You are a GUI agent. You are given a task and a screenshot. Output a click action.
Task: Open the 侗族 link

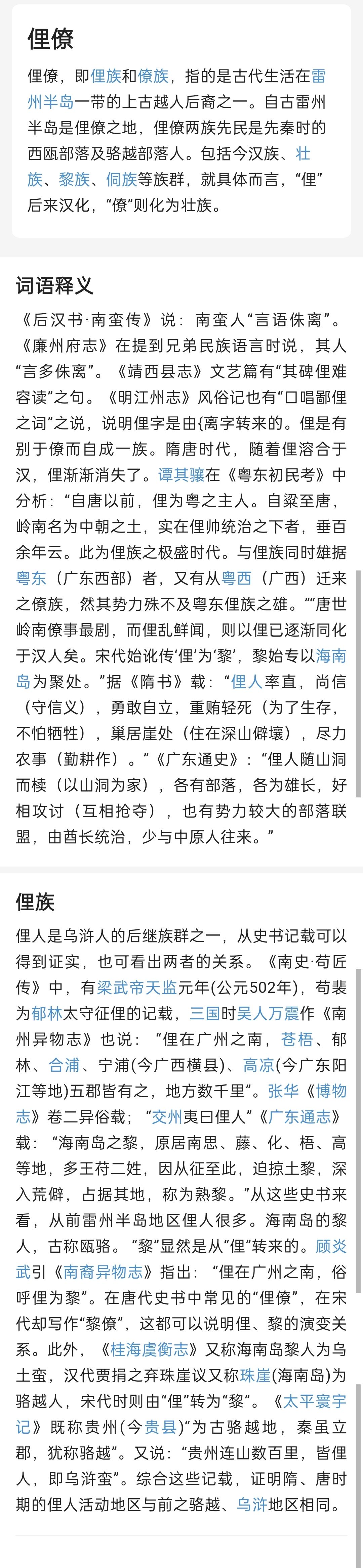coord(122,180)
